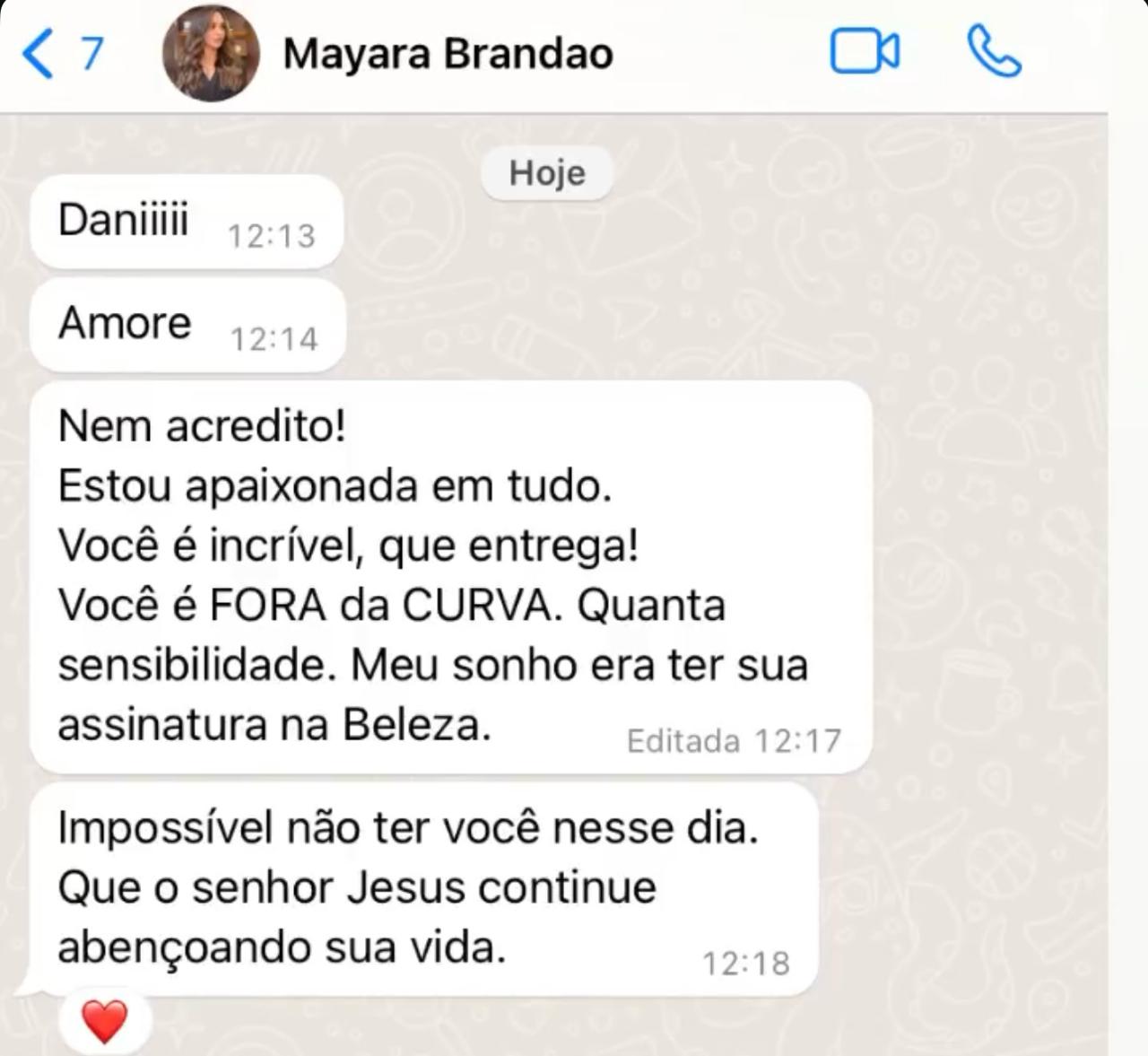Start a voice call with Mayara
This screenshot has height=1056, width=1148.
(x=994, y=52)
